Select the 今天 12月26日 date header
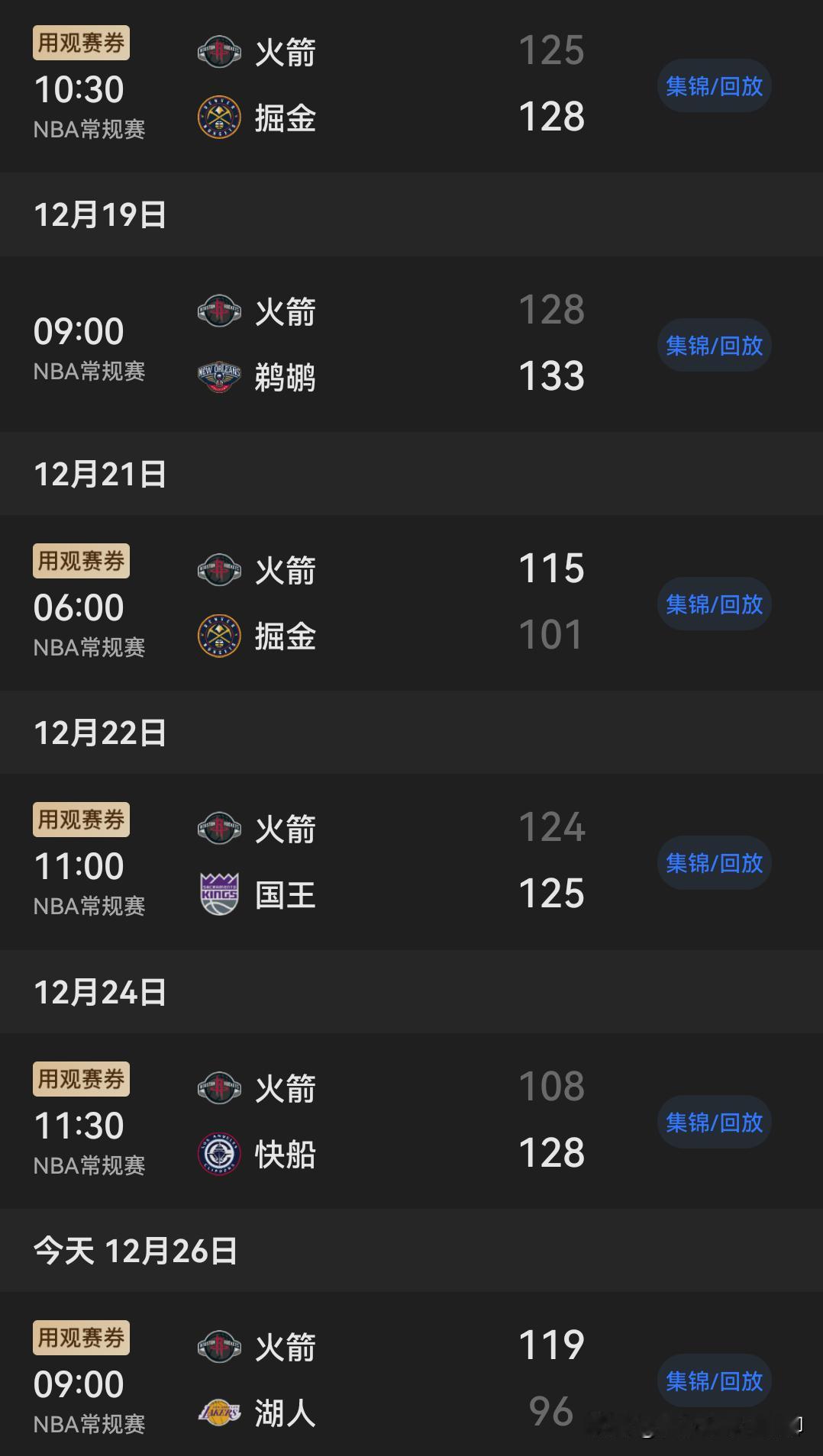 134,1250
